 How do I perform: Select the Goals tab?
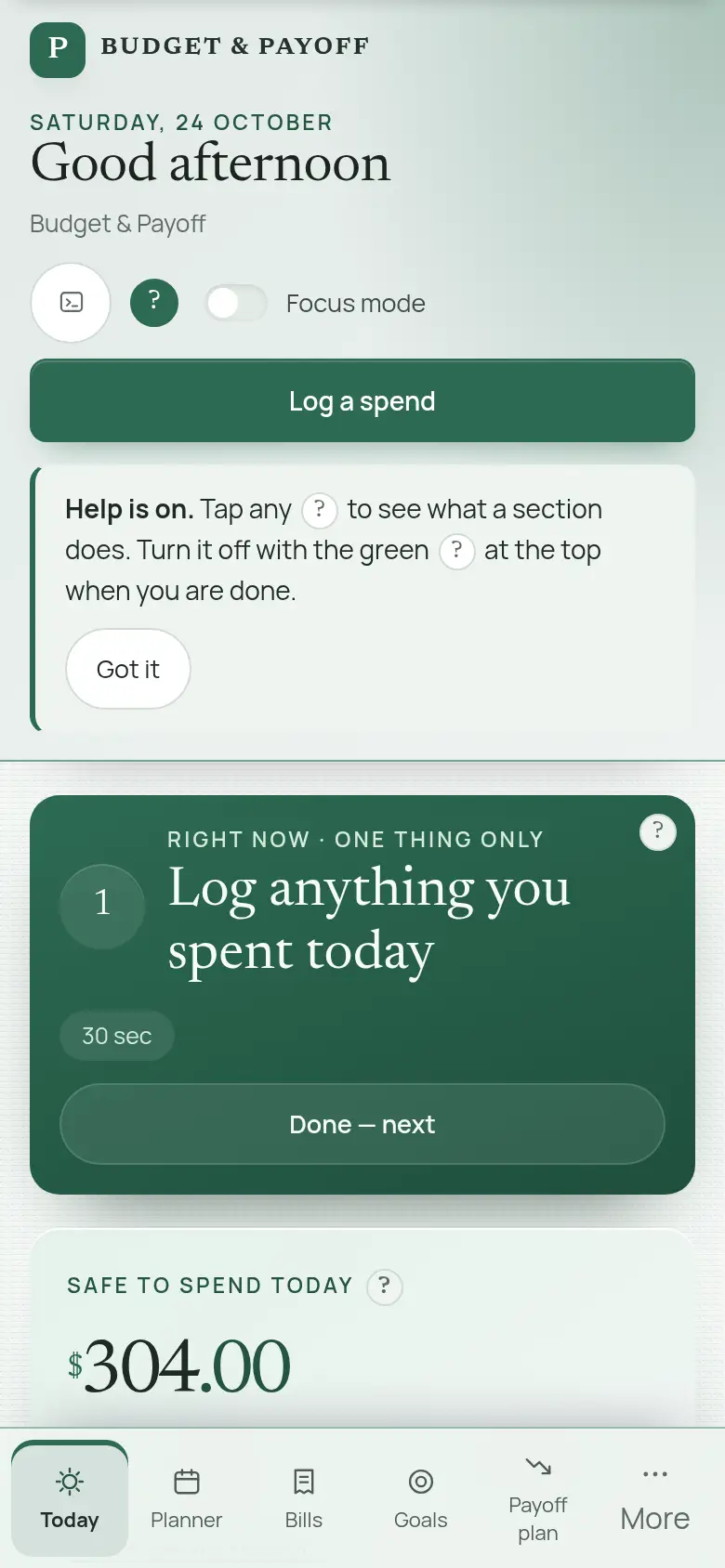421,1498
